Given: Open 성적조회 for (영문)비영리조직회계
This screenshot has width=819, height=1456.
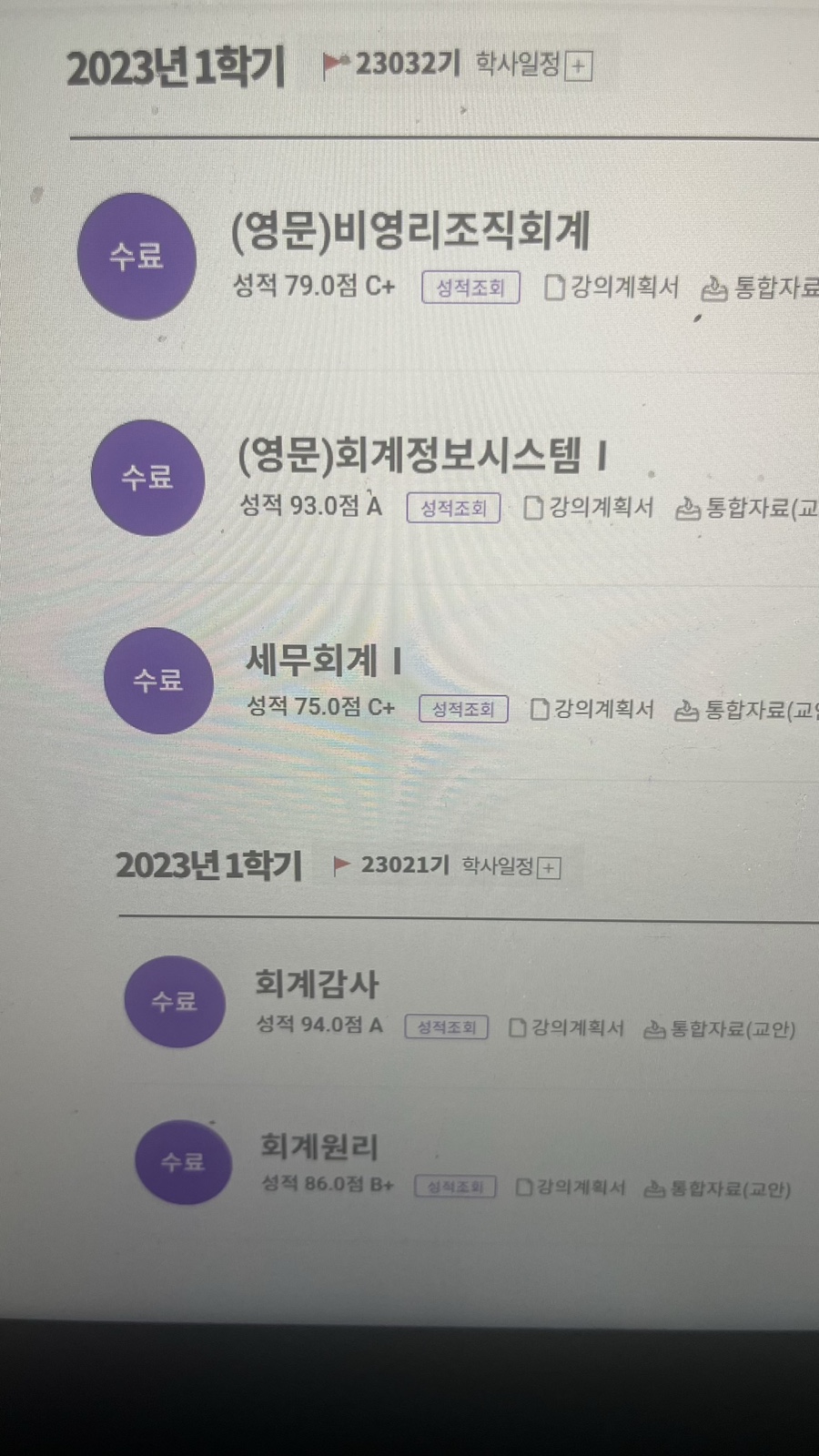Looking at the screenshot, I should click(470, 288).
